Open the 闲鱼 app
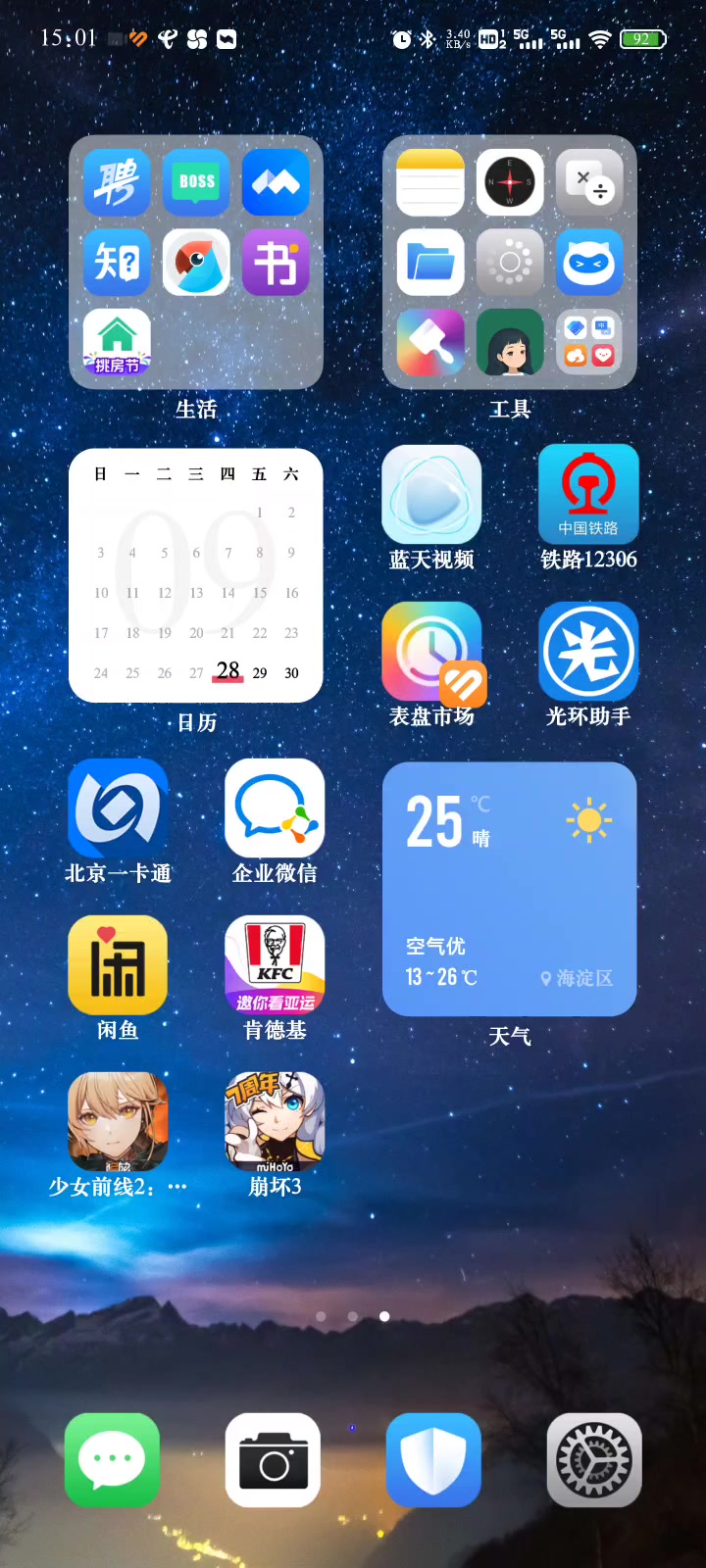706x1568 pixels. tap(118, 965)
